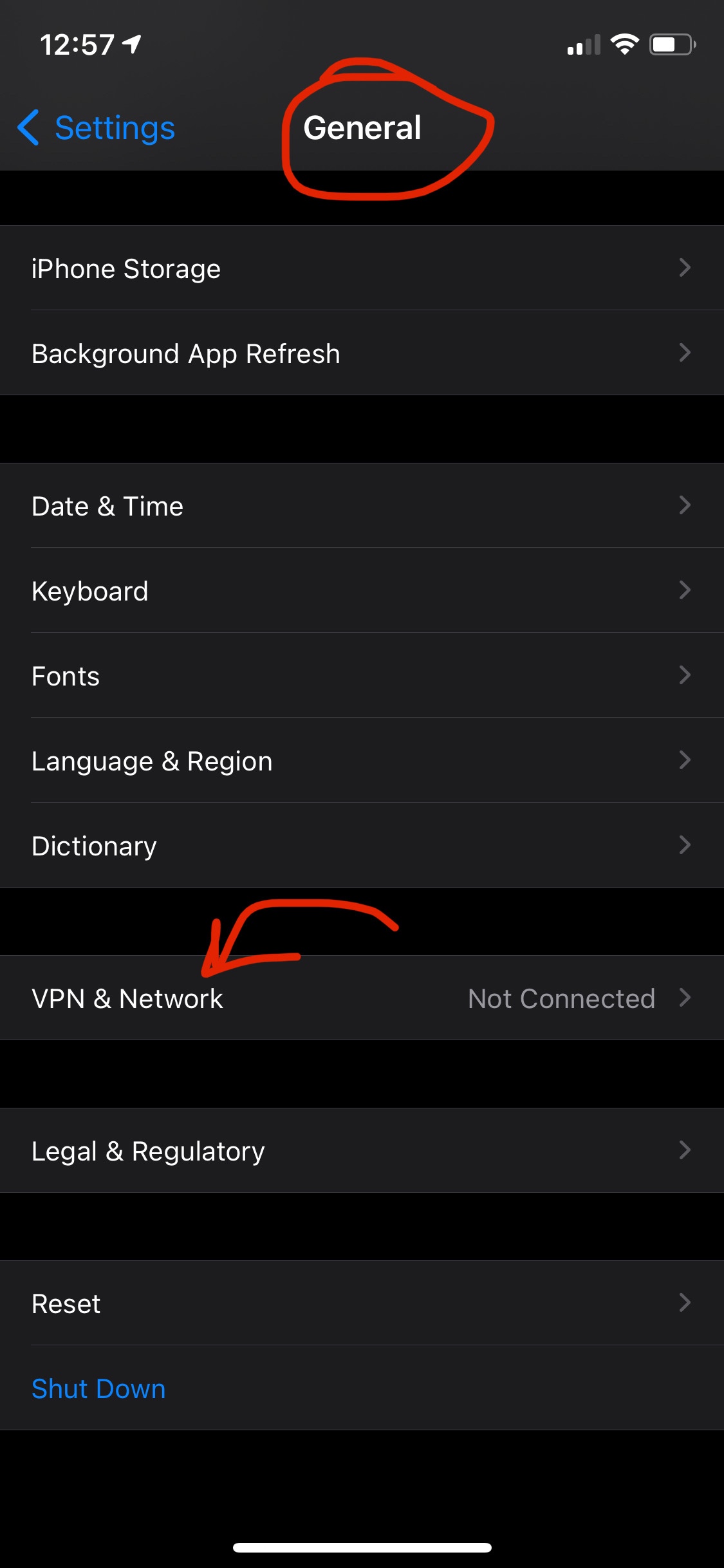Open Legal & Regulatory info
Viewport: 724px width, 1568px height.
point(360,1151)
